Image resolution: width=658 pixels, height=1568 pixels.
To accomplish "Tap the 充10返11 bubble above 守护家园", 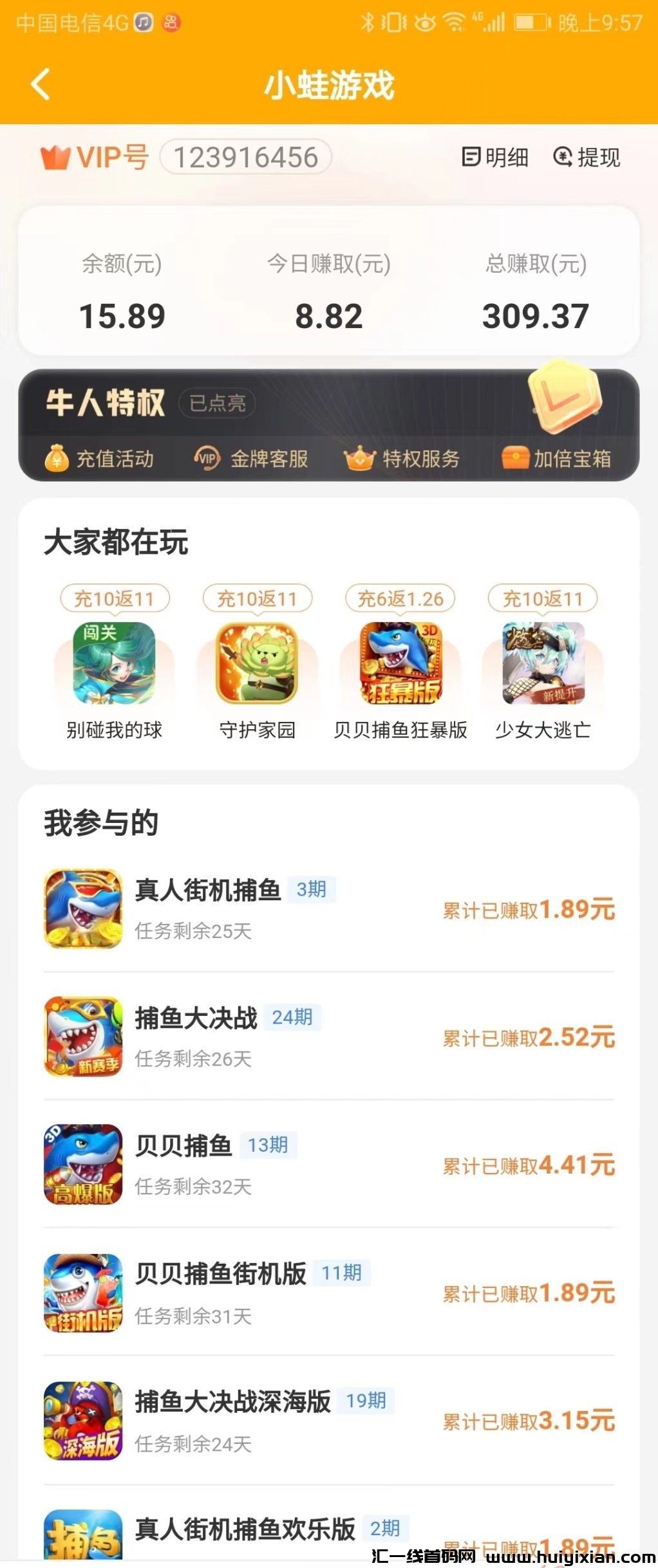I will 256,598.
